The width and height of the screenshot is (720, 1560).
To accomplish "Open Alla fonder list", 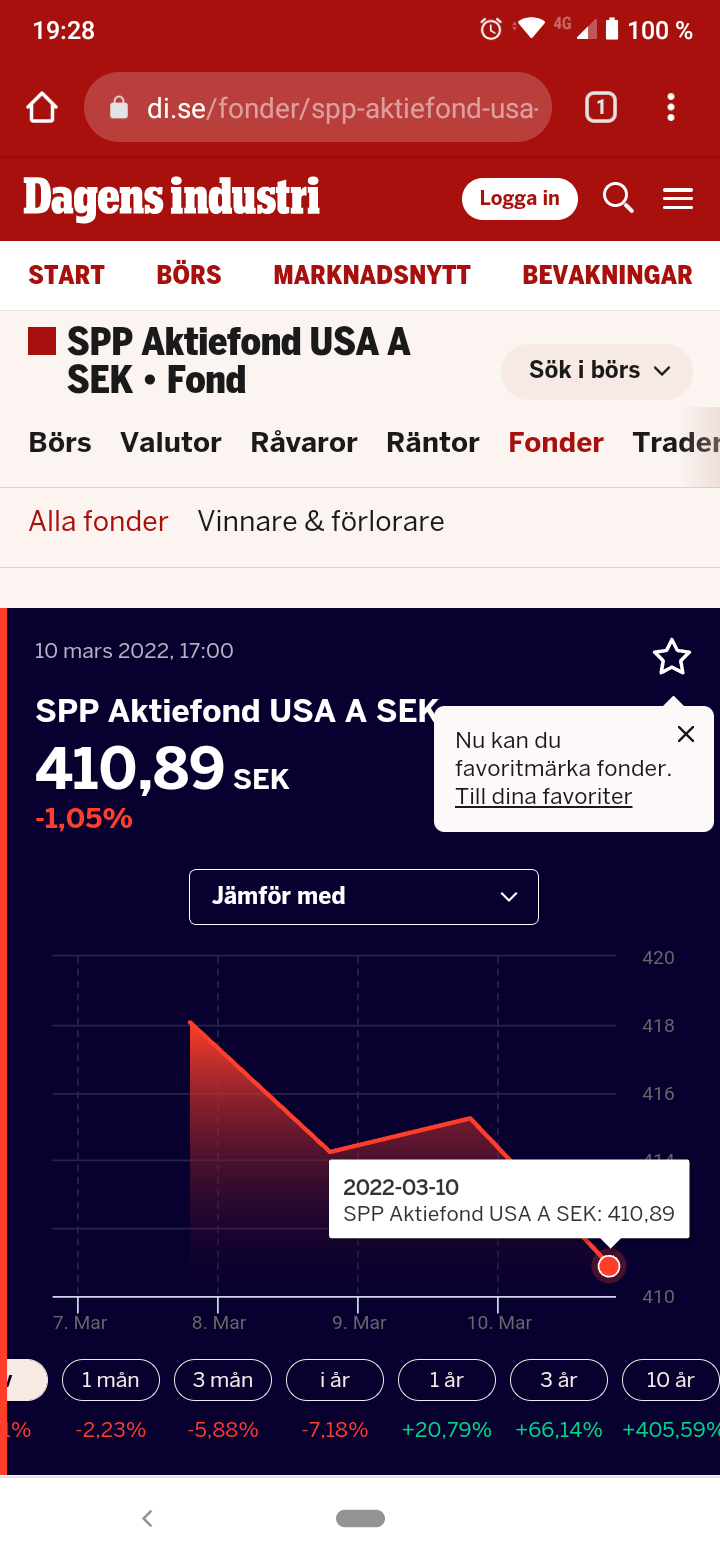I will (x=98, y=521).
